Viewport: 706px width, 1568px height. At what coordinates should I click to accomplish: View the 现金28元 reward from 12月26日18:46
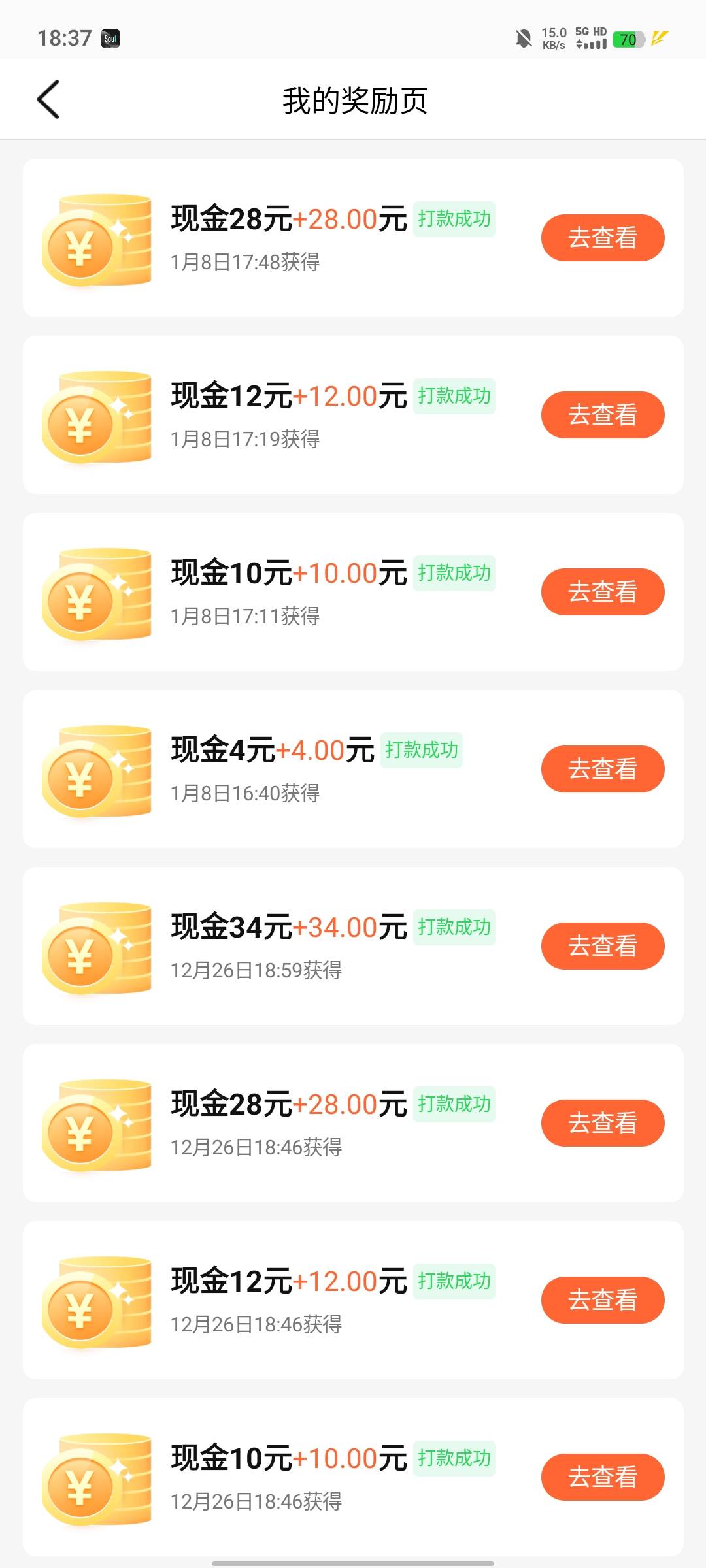pyautogui.click(x=602, y=1123)
